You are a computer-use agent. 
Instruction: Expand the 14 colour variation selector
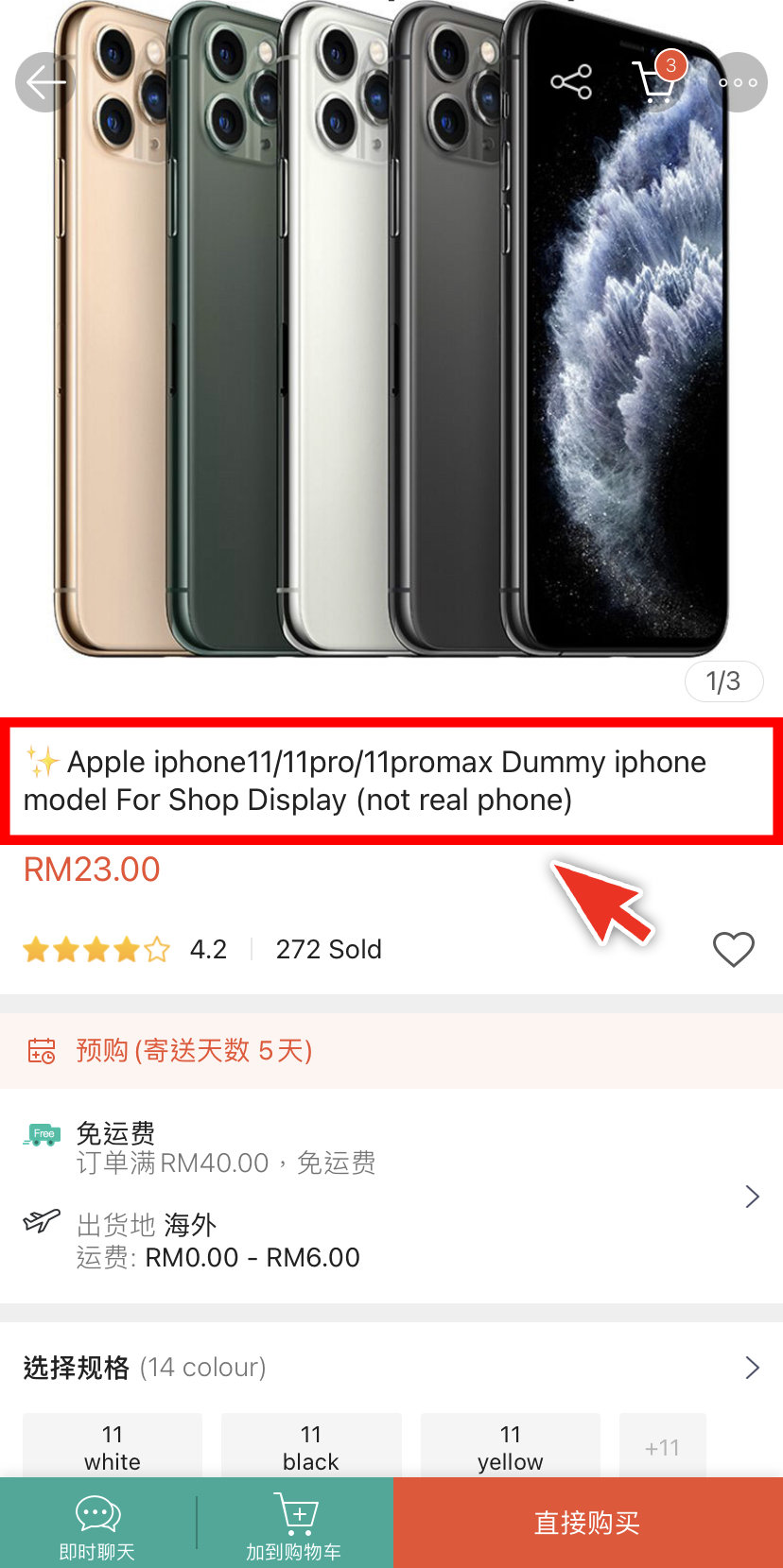752,1368
